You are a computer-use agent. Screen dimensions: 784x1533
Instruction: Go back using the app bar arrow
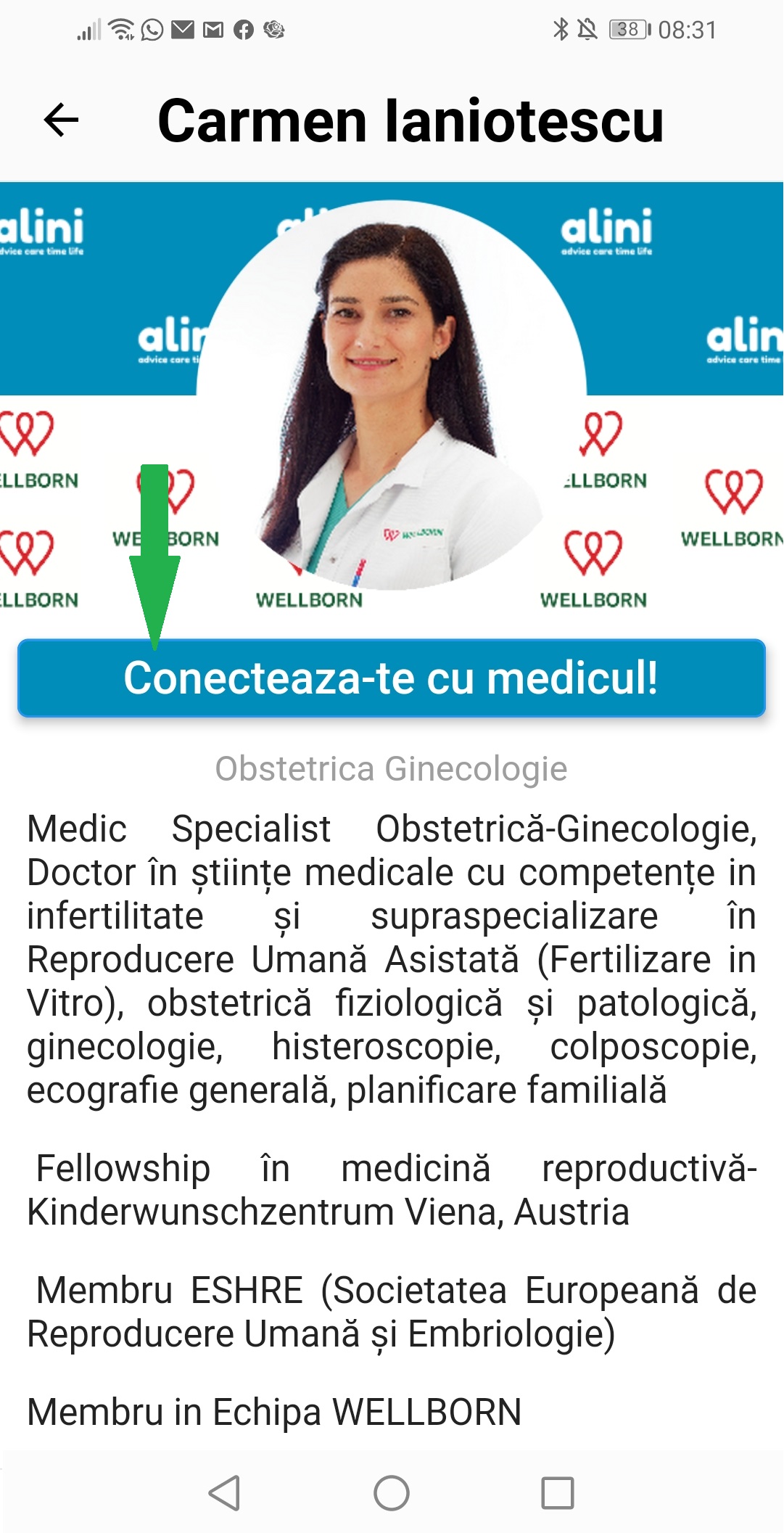61,120
